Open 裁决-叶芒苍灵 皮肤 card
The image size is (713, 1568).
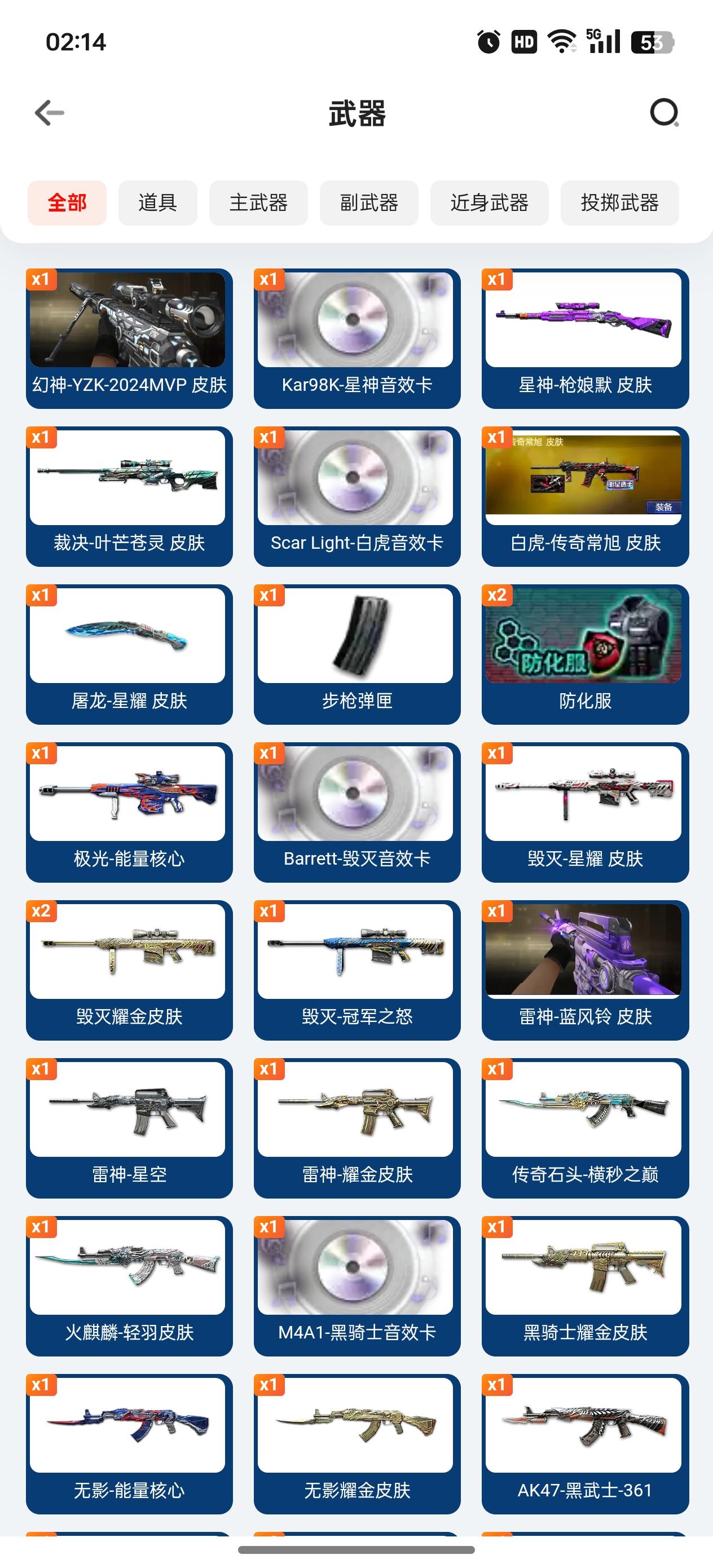point(129,496)
